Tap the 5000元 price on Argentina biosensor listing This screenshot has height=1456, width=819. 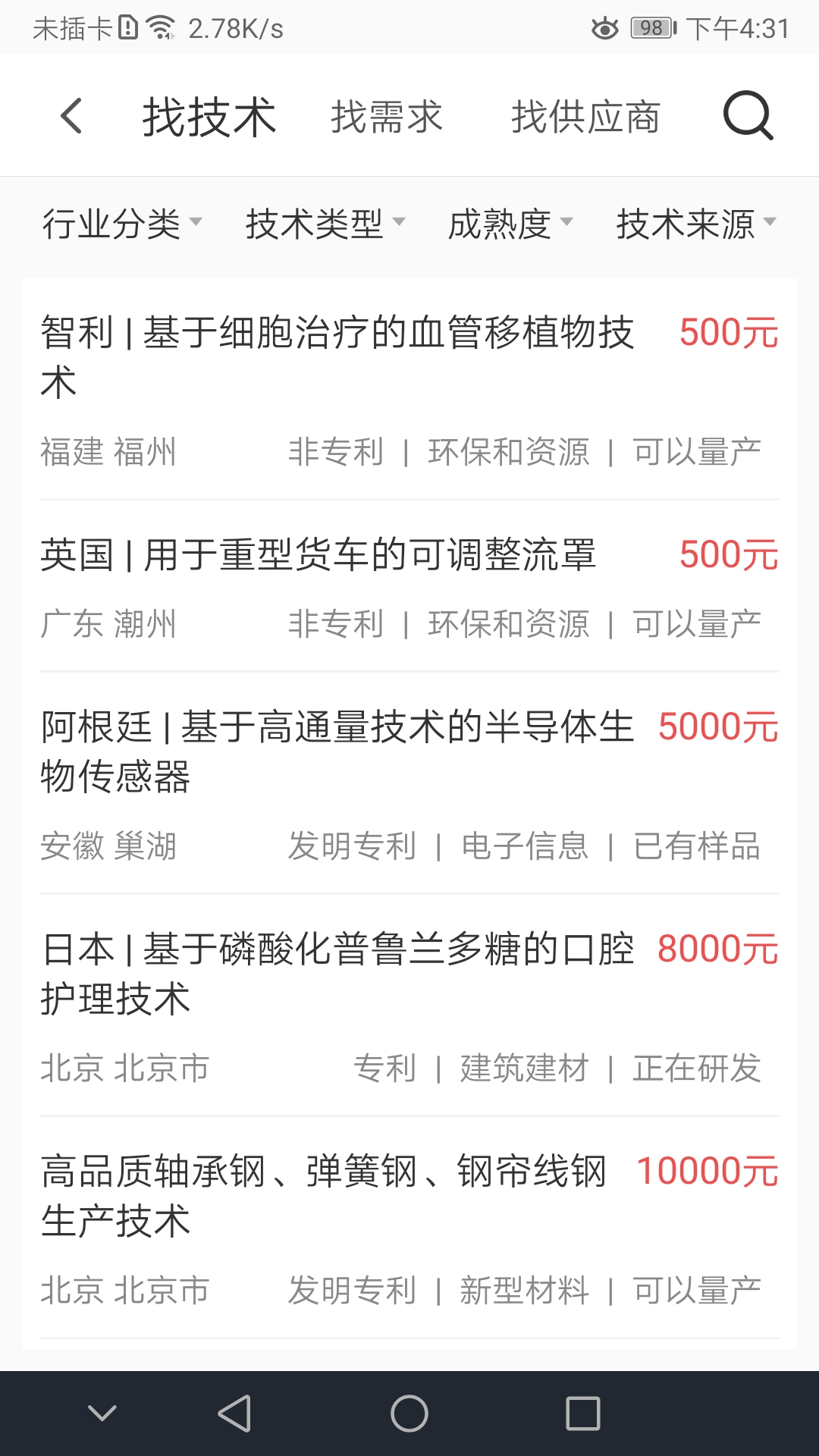click(717, 726)
